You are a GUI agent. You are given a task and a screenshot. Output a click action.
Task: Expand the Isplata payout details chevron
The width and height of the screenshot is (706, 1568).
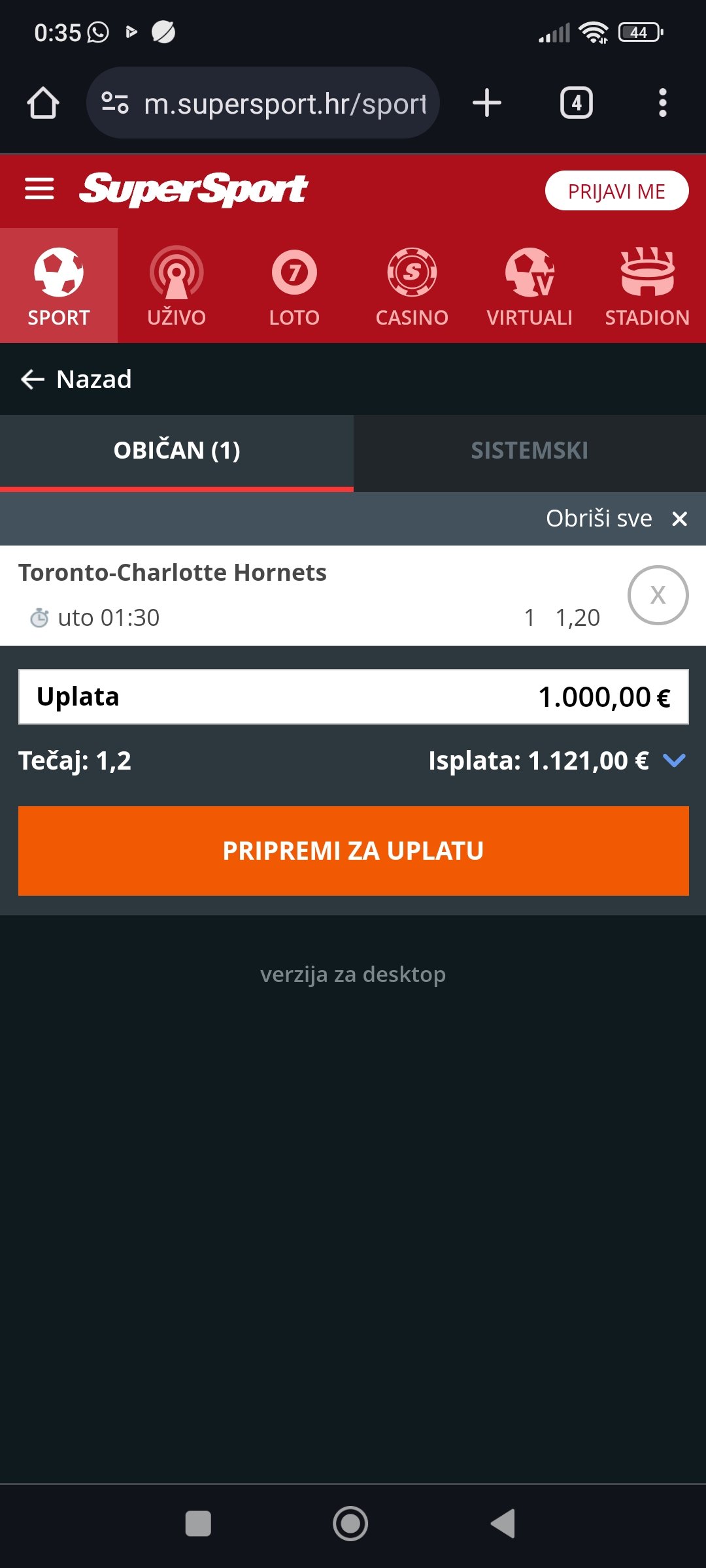tap(674, 760)
